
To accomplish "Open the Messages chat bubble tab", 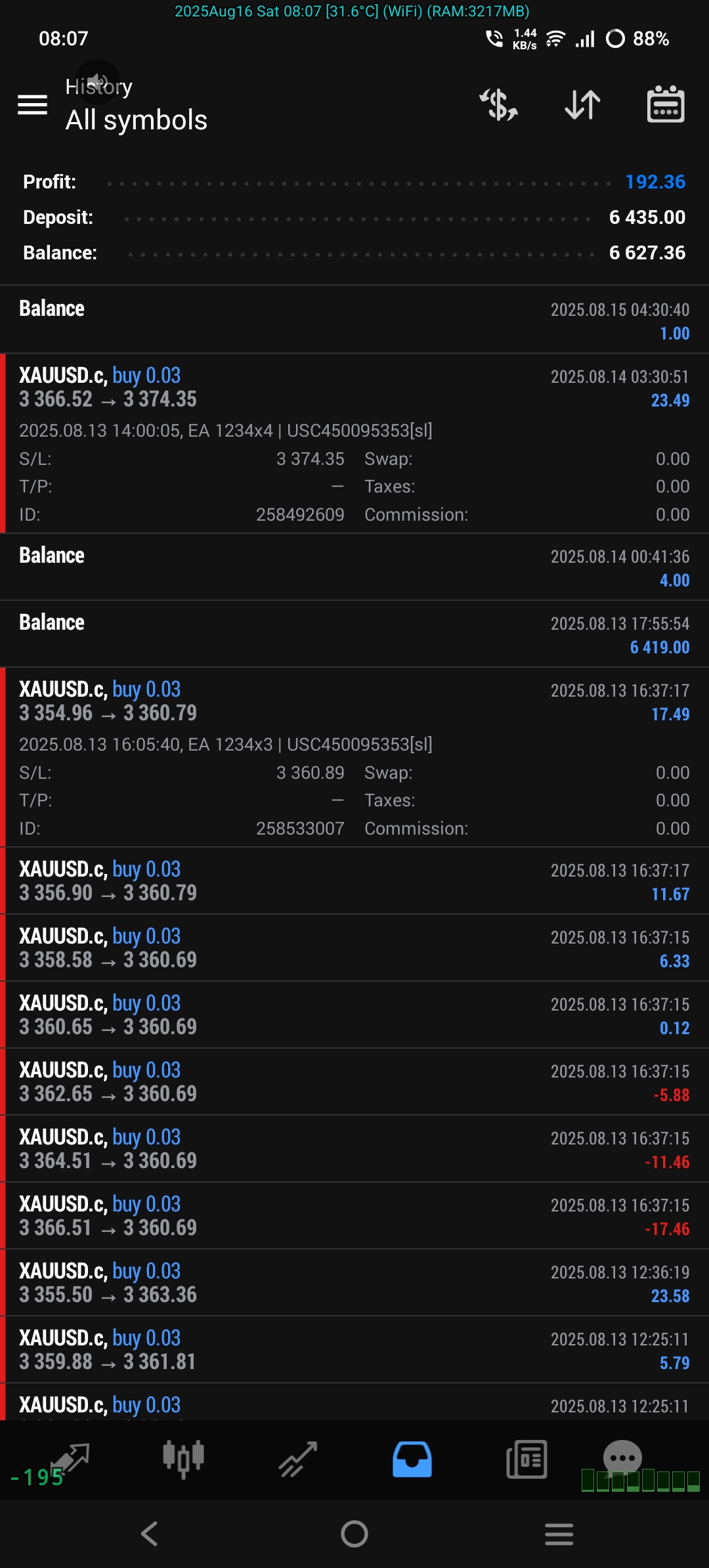I will point(622,1458).
